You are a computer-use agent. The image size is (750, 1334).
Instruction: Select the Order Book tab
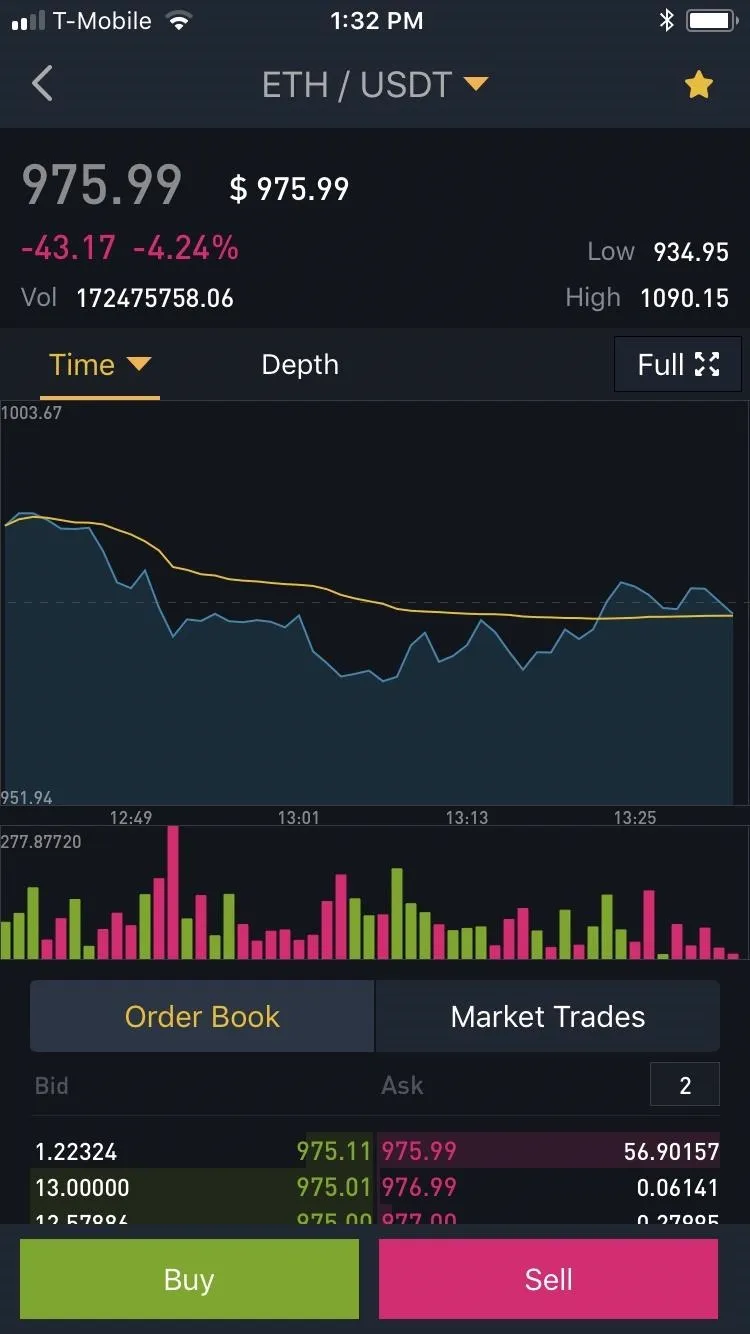(202, 1016)
